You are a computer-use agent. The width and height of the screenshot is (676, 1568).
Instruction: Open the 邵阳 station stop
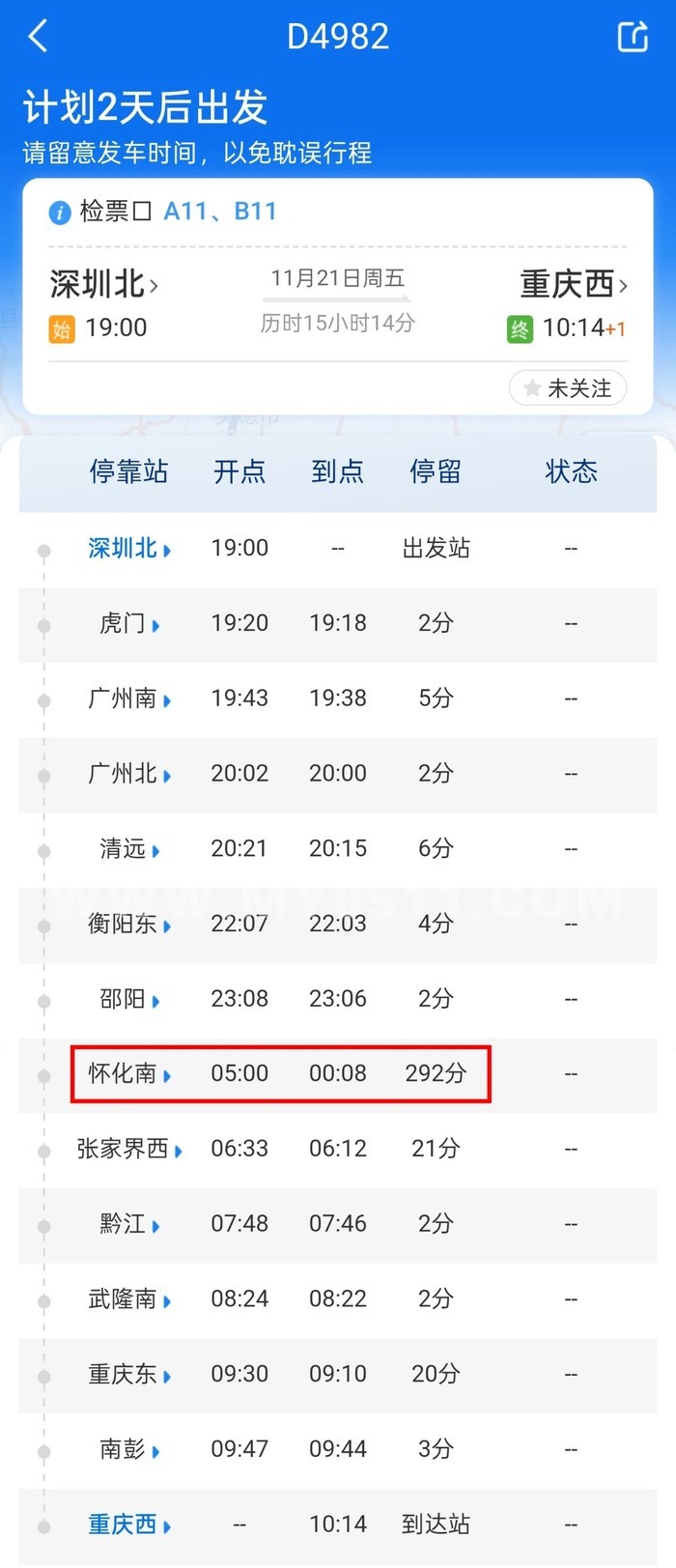pos(128,999)
